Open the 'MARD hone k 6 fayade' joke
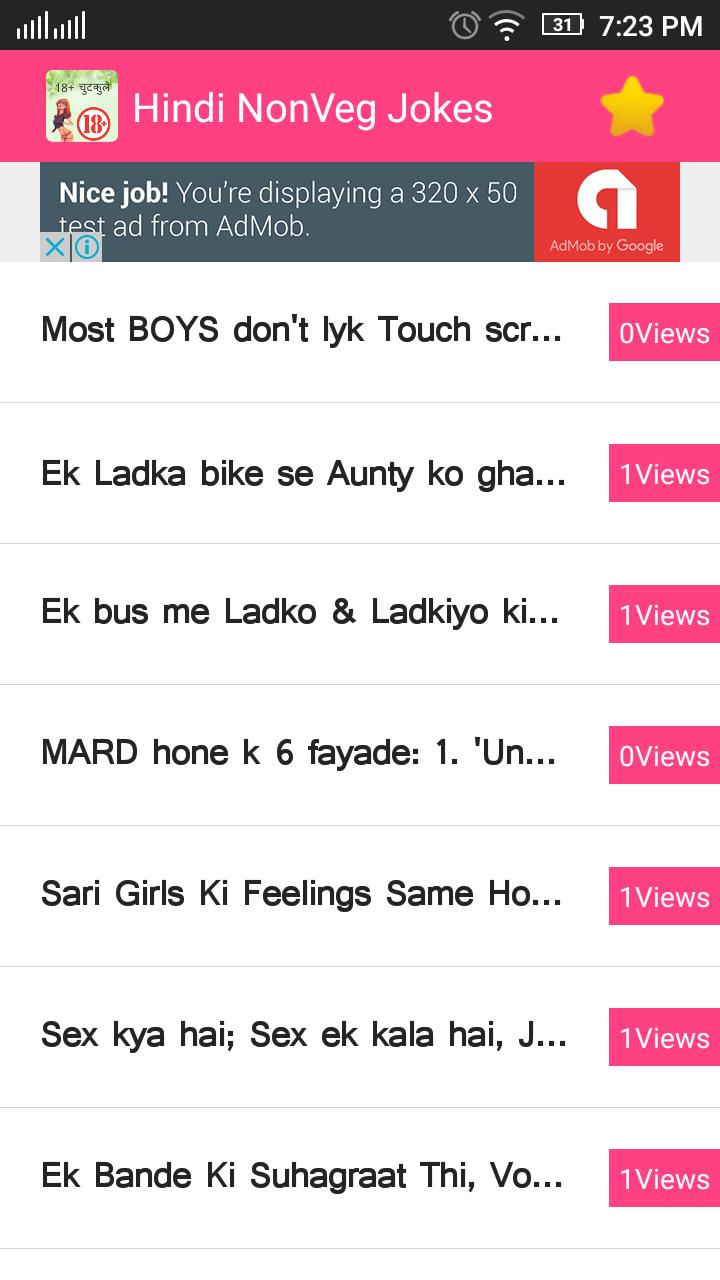Screen dimensions: 720x1280 point(298,755)
